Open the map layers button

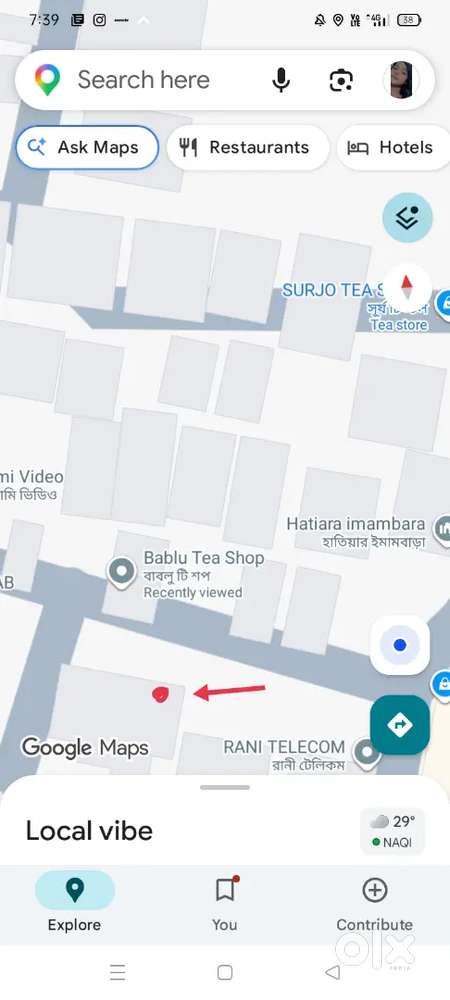[x=407, y=218]
